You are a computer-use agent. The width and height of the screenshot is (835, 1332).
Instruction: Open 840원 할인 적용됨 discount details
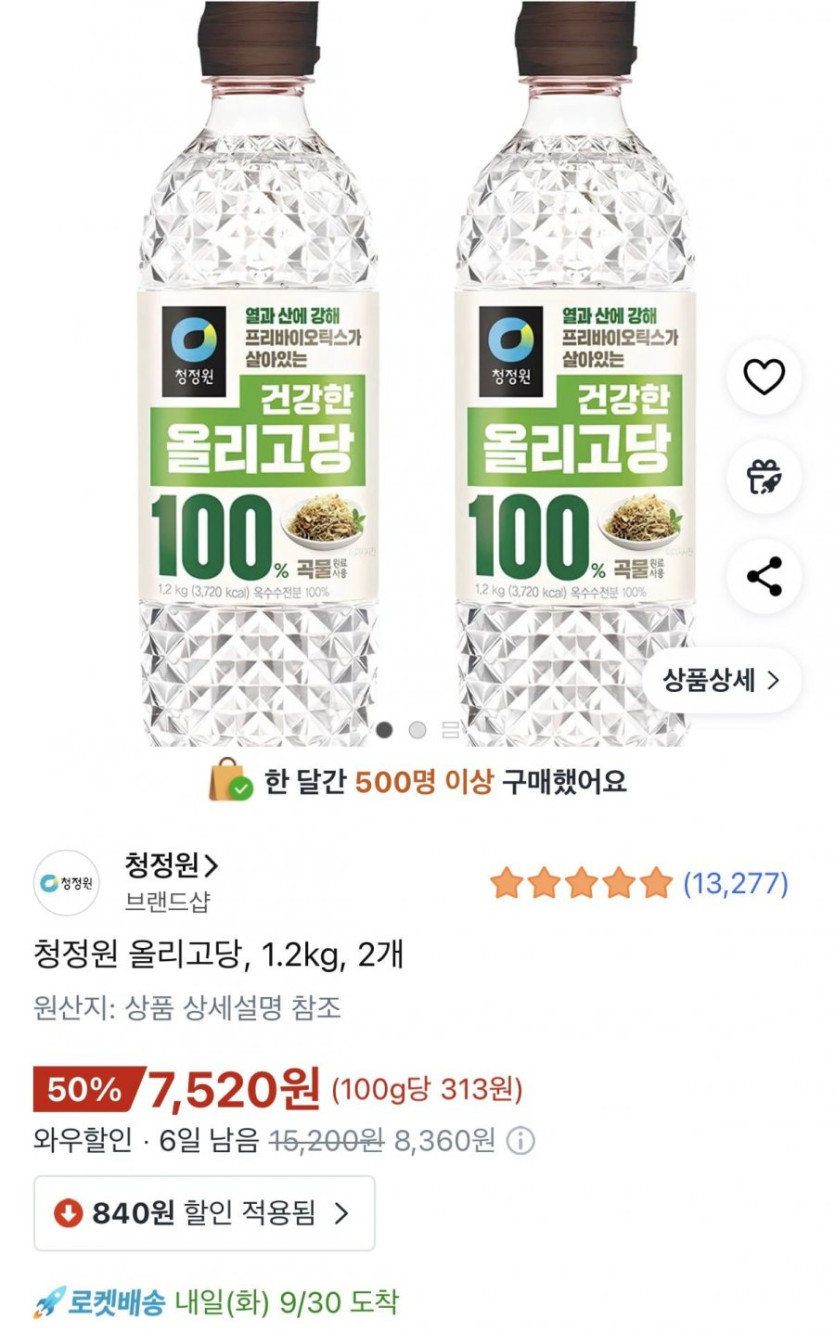coord(204,1213)
